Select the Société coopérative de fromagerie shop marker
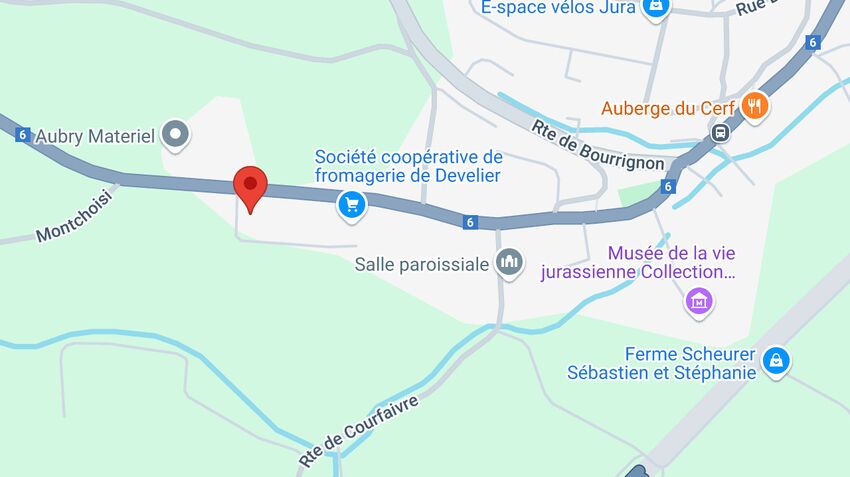Screen dimensions: 850x477 351,206
